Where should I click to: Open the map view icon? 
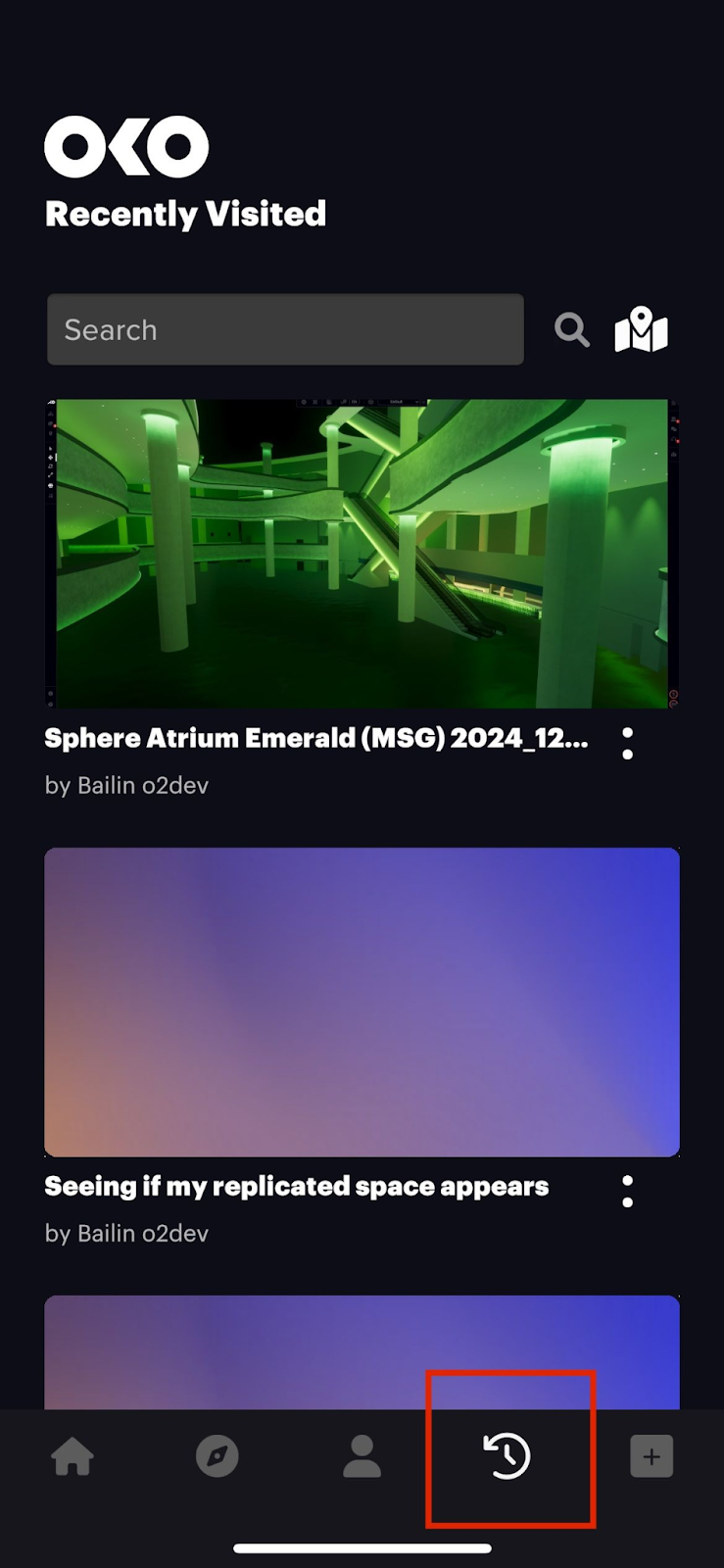point(641,329)
